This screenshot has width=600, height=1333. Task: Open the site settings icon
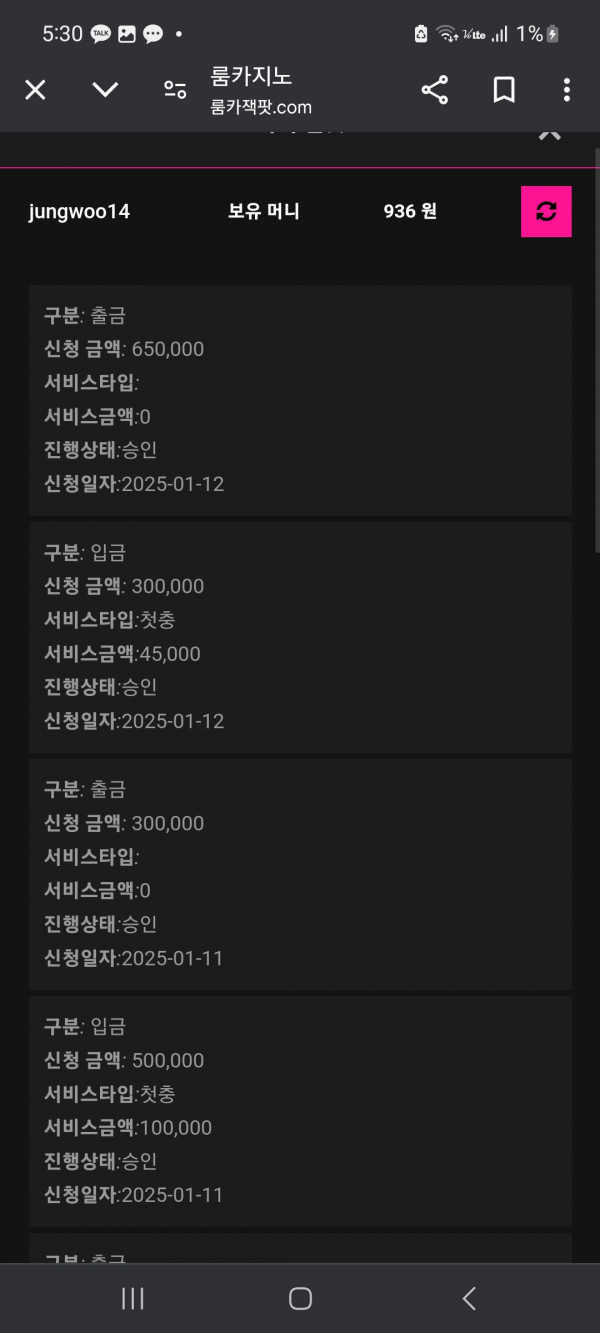click(x=175, y=90)
